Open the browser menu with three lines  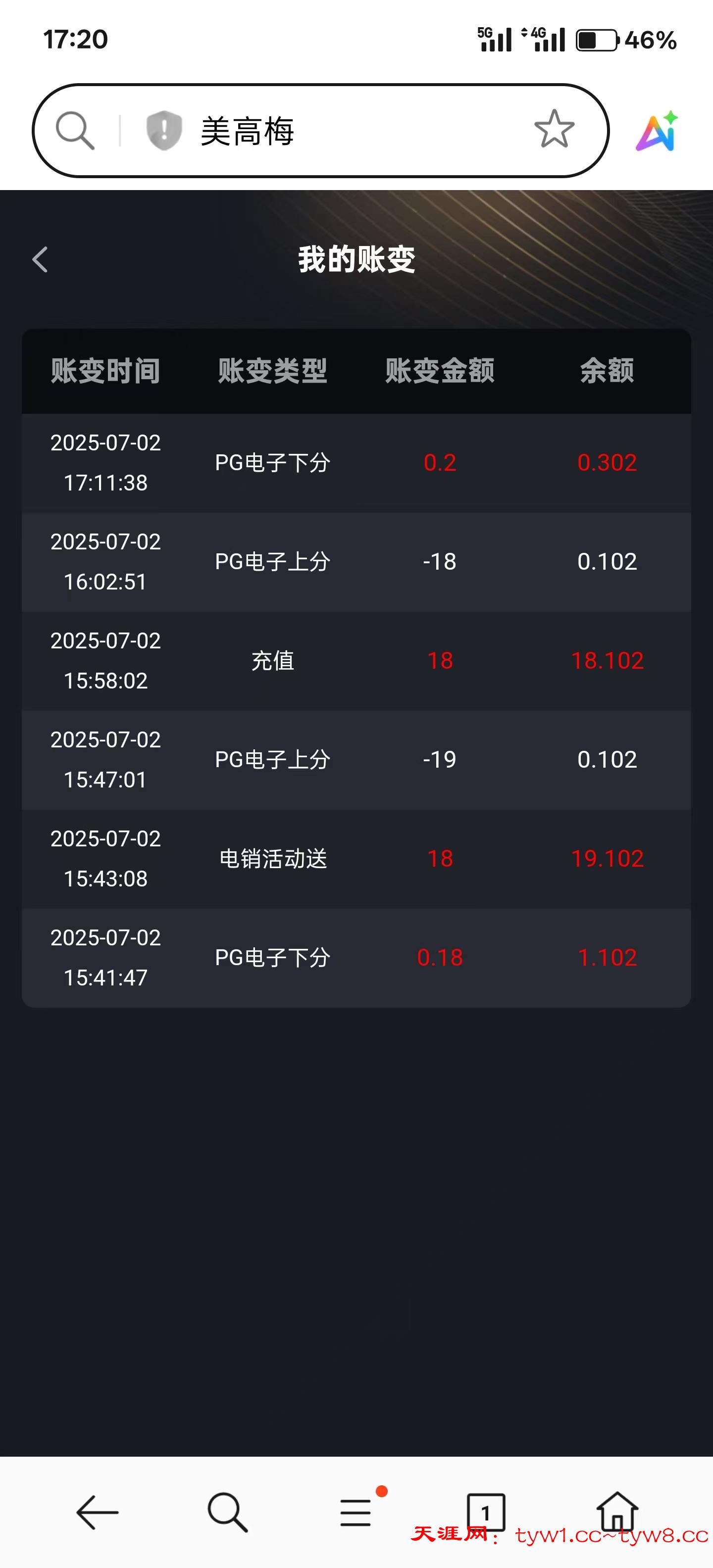(x=356, y=1512)
